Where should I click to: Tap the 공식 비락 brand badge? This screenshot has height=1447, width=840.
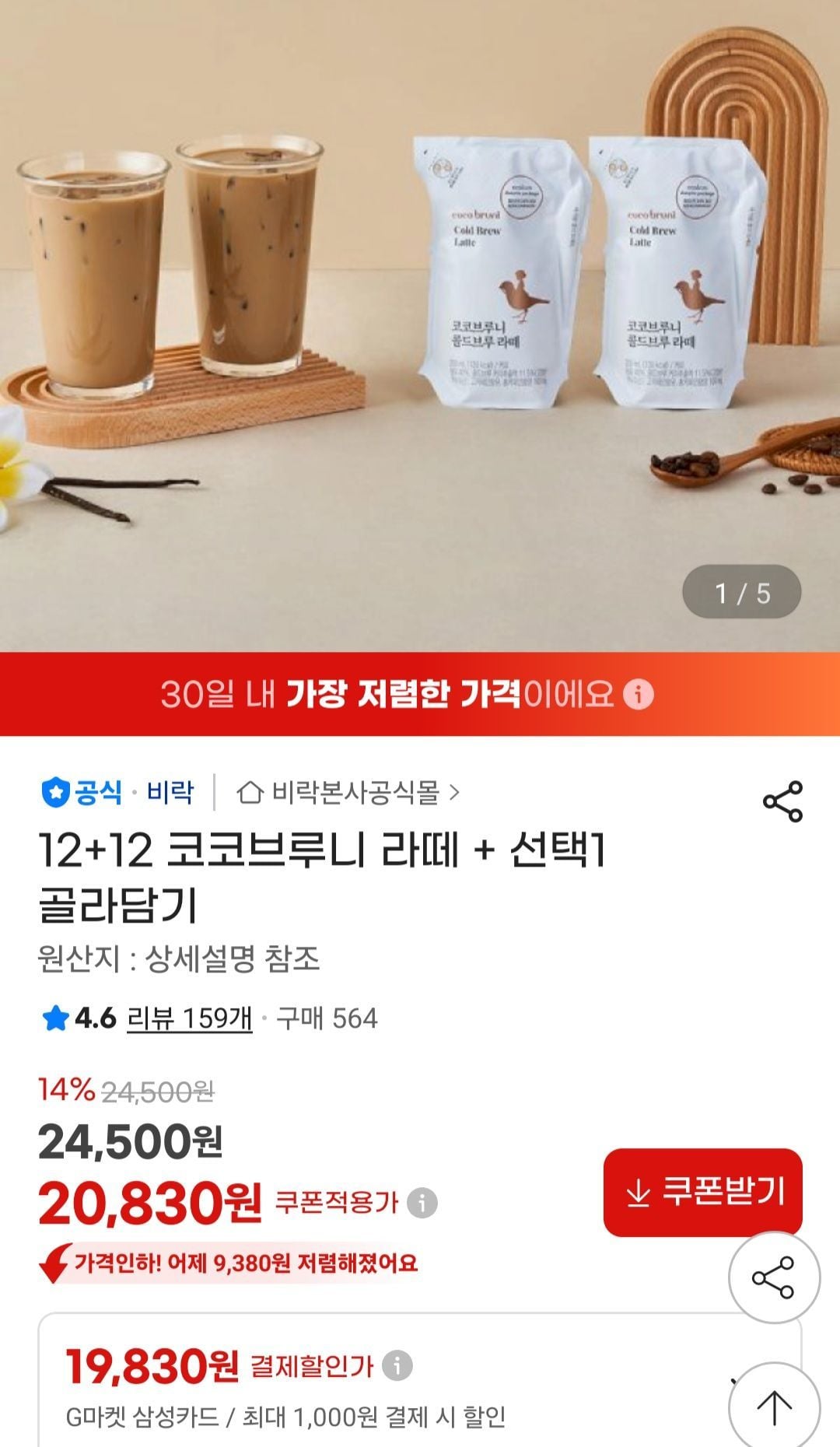click(x=117, y=793)
